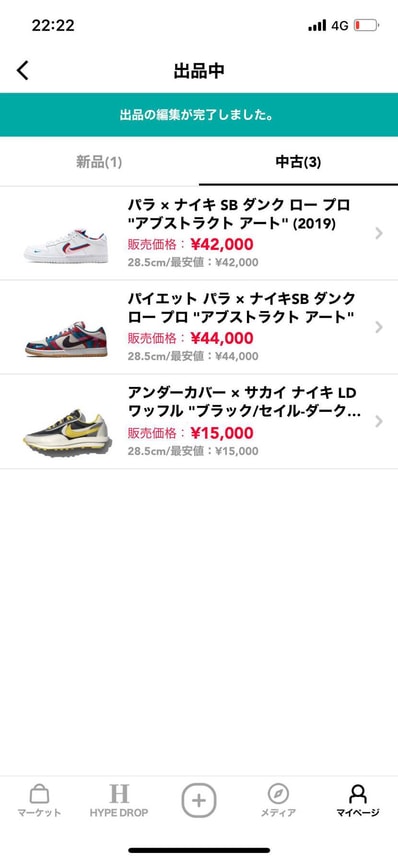The height and width of the screenshot is (861, 398).
Task: Go back using the top-left arrow
Action: pos(23,71)
